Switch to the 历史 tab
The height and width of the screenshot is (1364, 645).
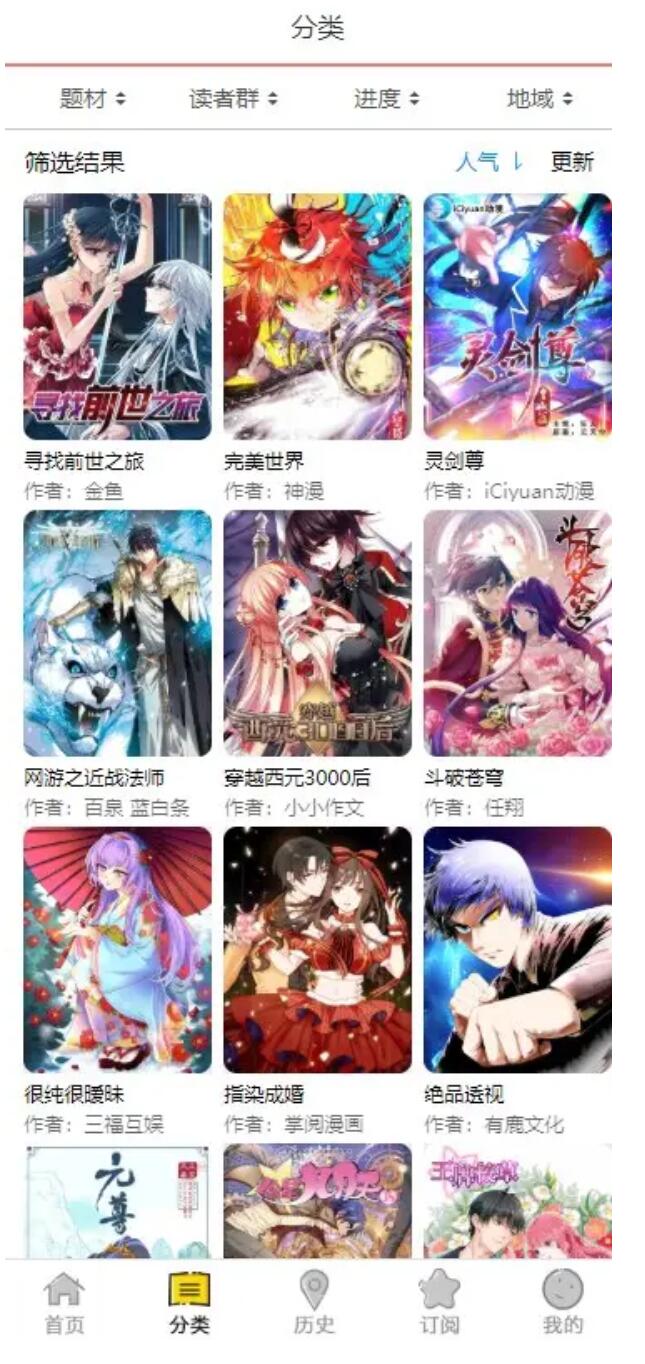pos(314,1303)
